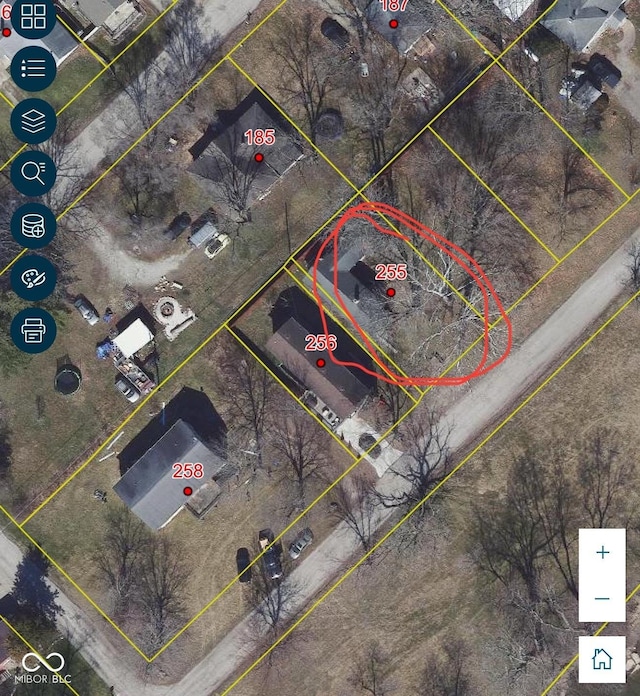
Task: Select parcel marker 258
Action: pos(187,491)
